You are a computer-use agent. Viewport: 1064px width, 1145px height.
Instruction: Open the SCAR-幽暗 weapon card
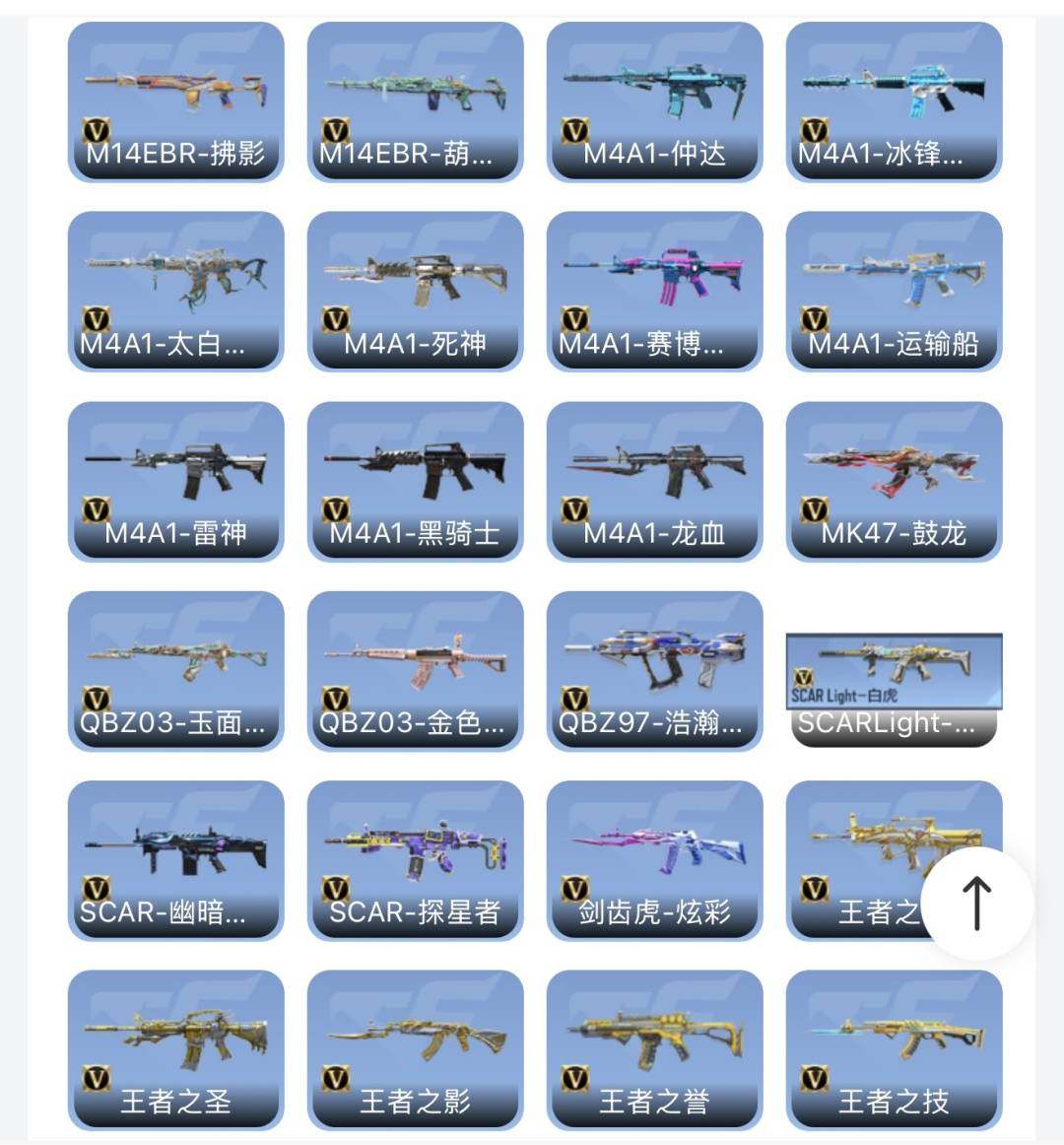(x=175, y=860)
